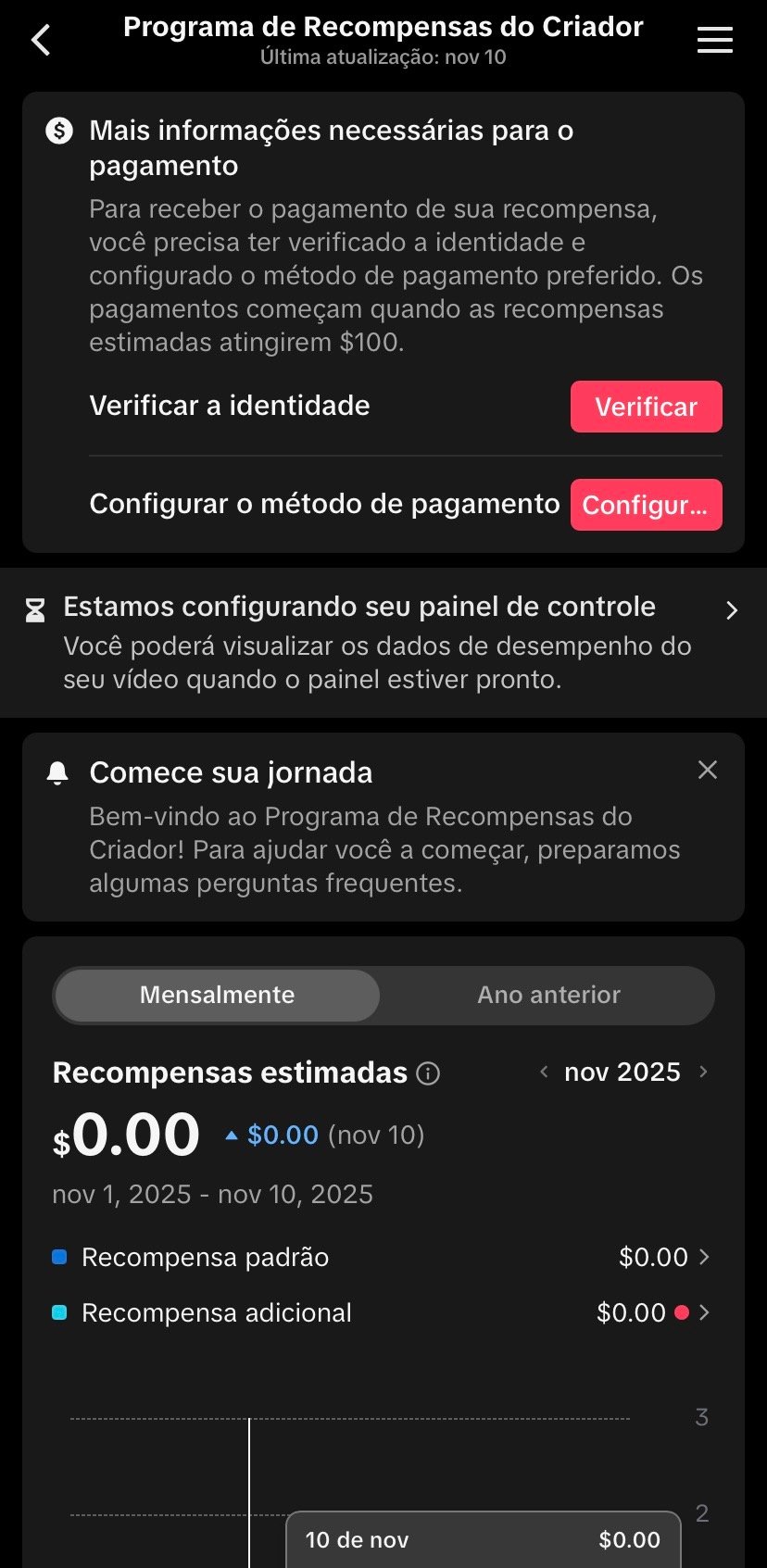Viewport: 767px width, 1568px height.
Task: Open the hamburger menu
Action: click(x=714, y=41)
